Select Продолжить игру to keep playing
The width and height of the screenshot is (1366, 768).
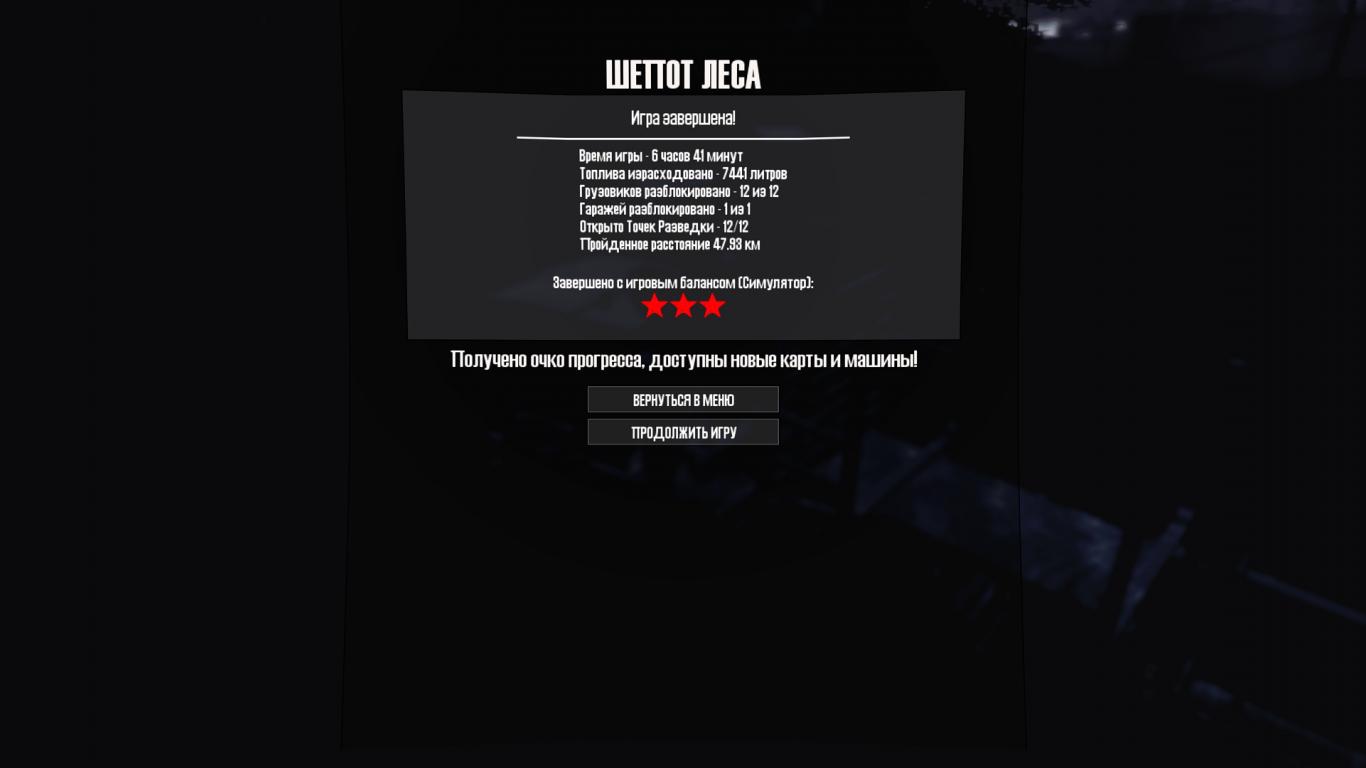[x=683, y=433]
